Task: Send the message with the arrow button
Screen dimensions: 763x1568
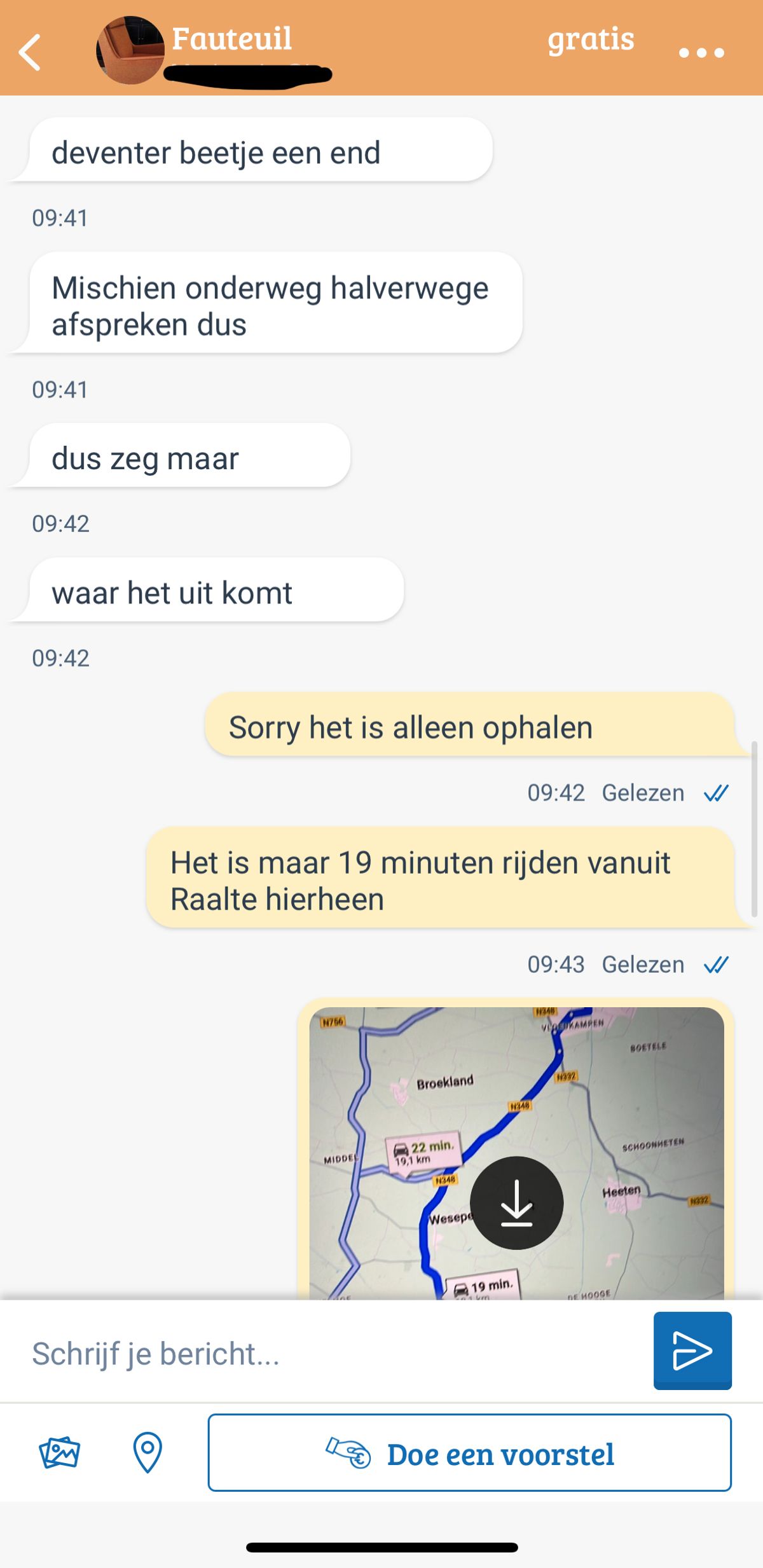Action: point(692,1351)
